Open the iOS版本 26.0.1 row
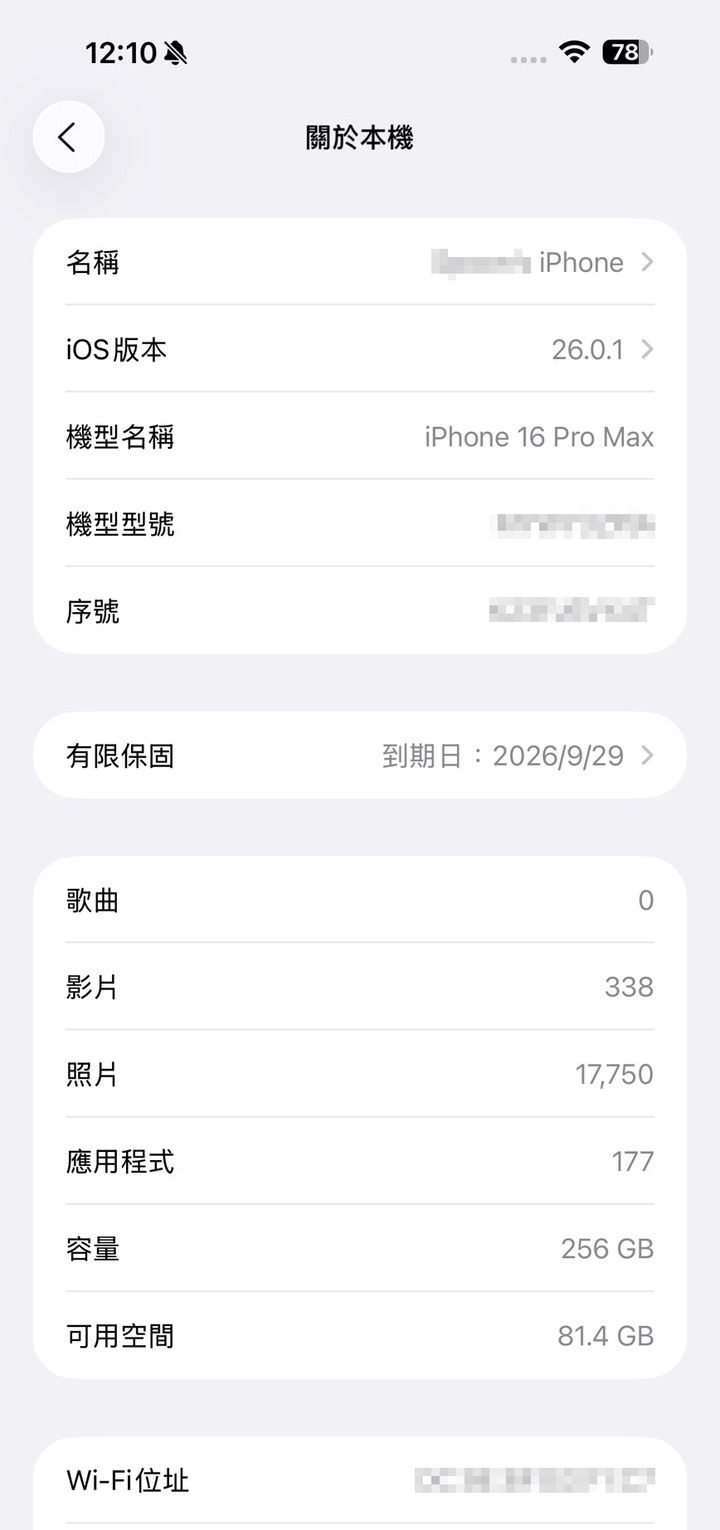This screenshot has width=720, height=1530. tap(360, 349)
